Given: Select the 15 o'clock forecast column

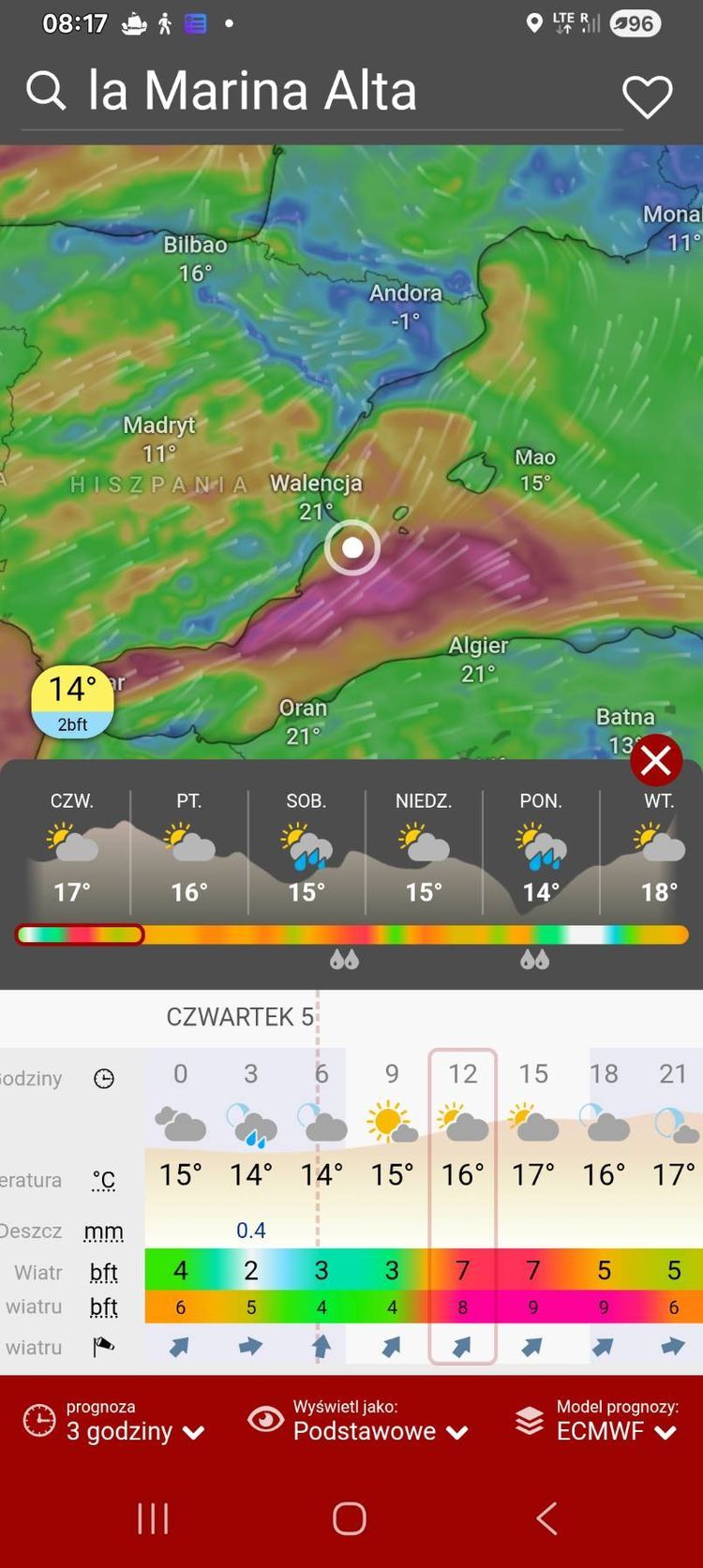Looking at the screenshot, I should (533, 1204).
